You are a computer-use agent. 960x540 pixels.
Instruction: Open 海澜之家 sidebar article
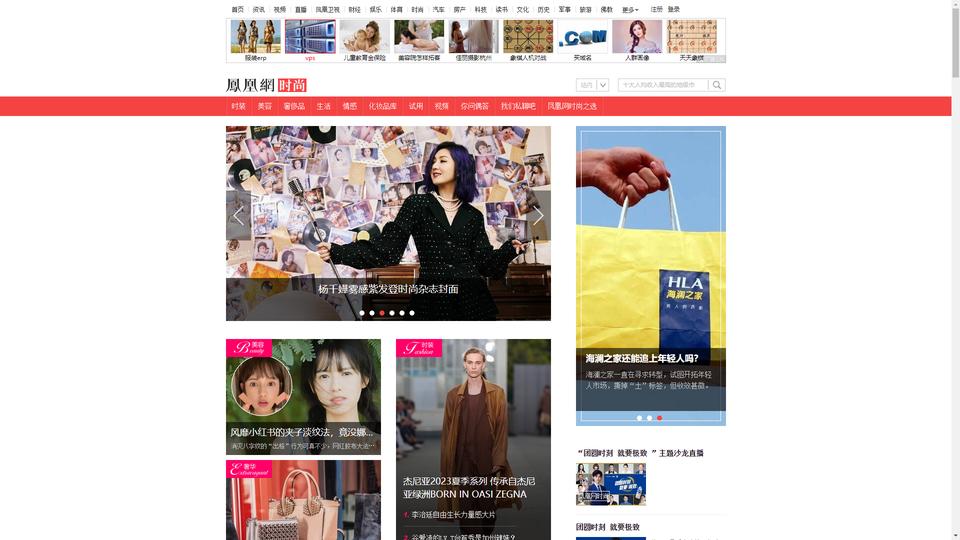(641, 358)
